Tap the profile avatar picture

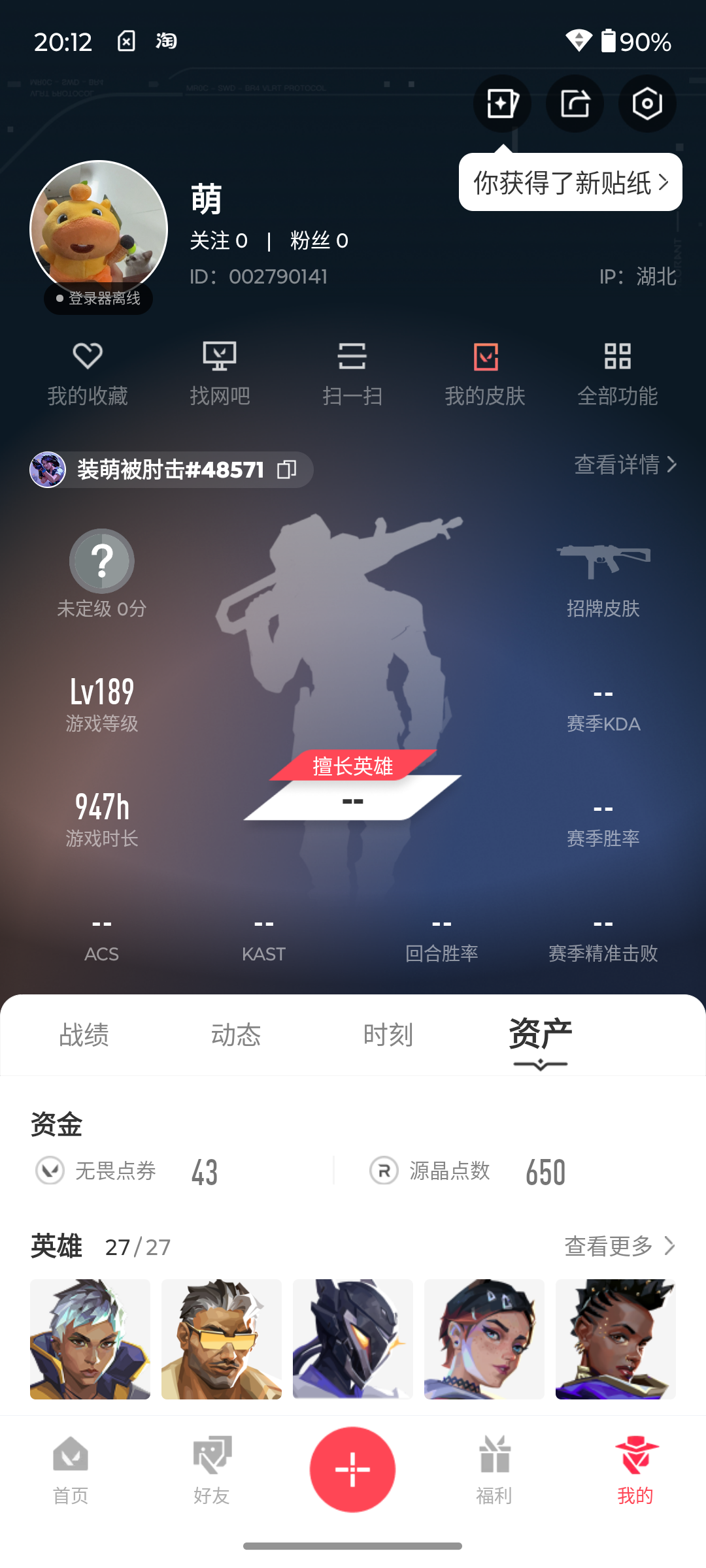pos(99,229)
